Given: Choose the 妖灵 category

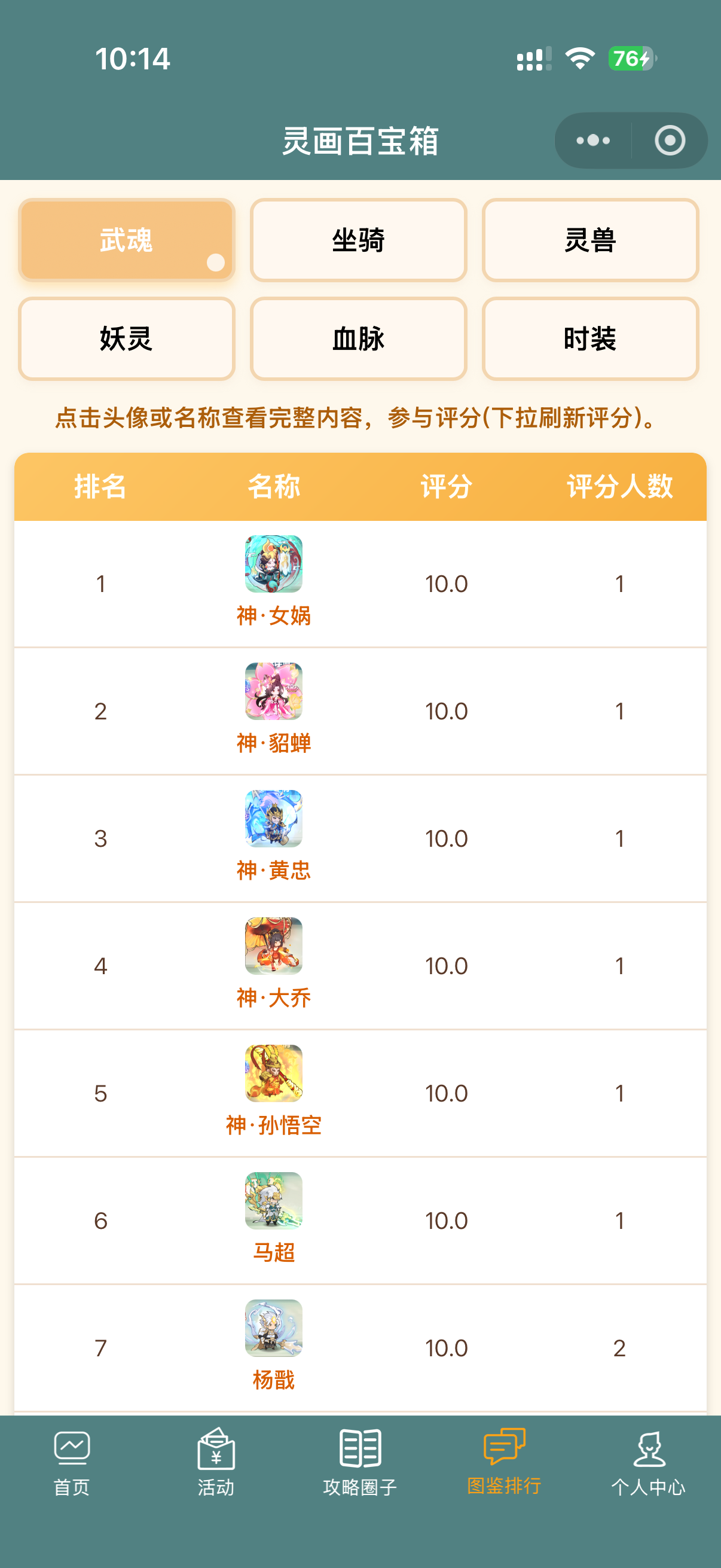Looking at the screenshot, I should point(127,338).
